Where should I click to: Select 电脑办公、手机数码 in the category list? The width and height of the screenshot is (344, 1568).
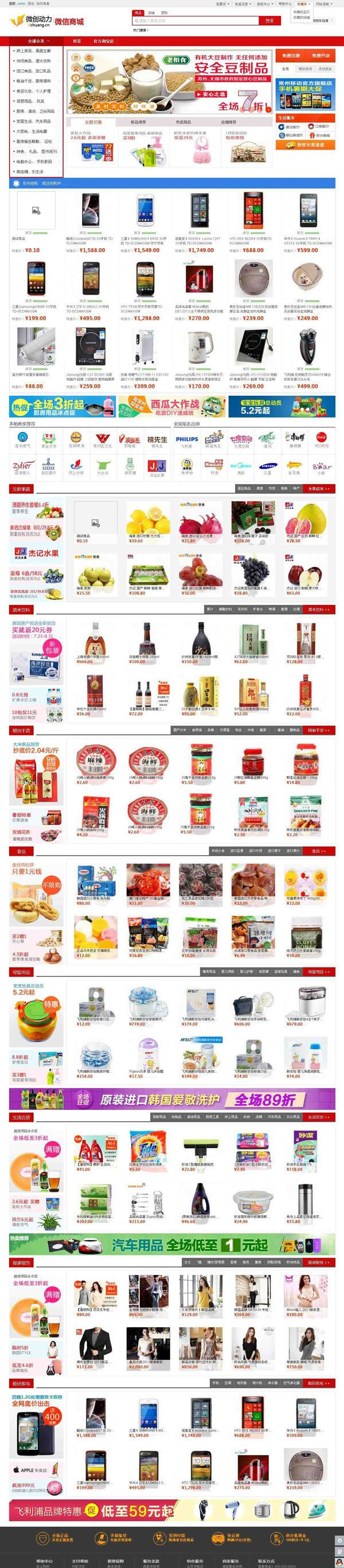tap(33, 162)
